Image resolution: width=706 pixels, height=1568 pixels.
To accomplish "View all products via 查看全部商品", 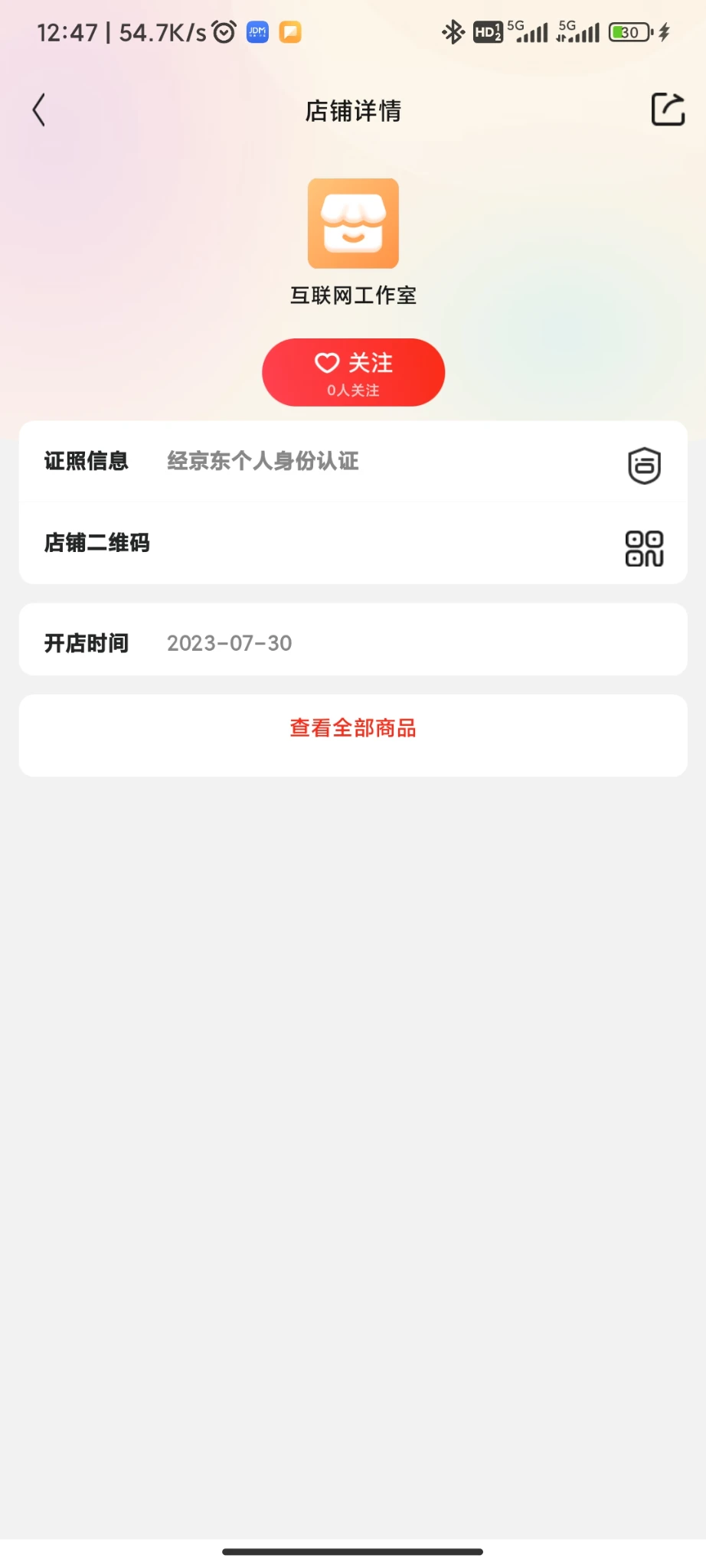I will click(353, 728).
